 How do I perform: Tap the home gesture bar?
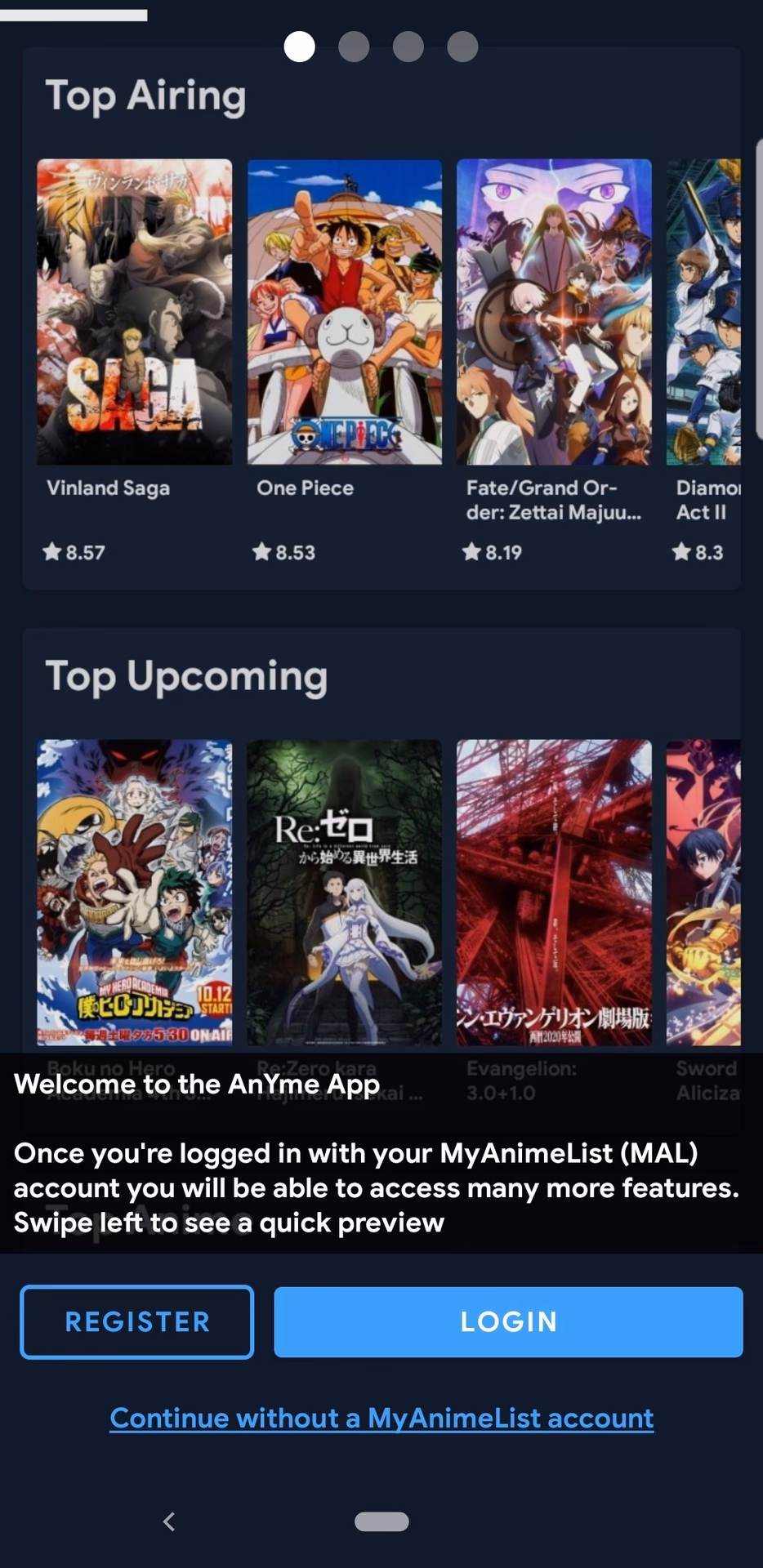(x=381, y=1521)
